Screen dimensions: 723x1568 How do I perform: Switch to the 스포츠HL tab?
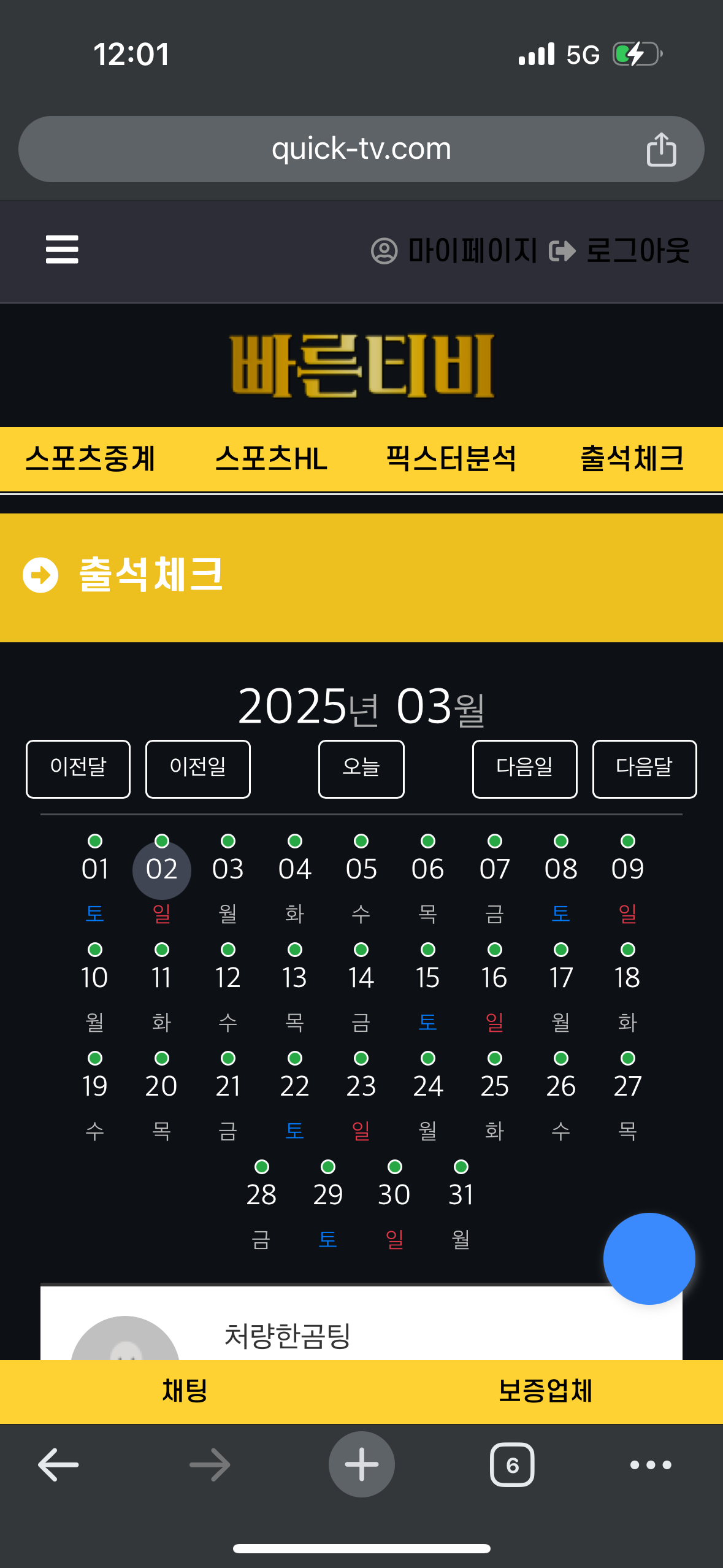click(x=271, y=459)
